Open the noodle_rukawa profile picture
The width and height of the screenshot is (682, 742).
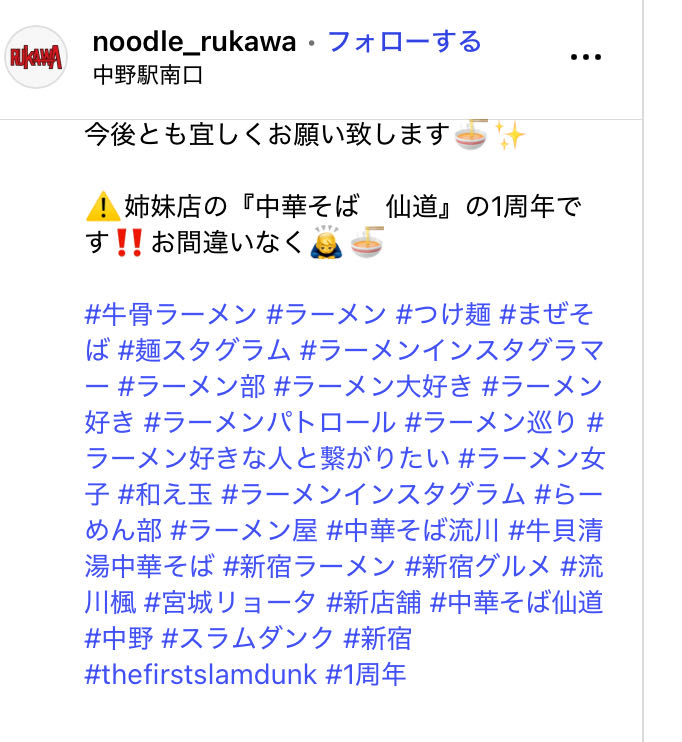coord(36,57)
